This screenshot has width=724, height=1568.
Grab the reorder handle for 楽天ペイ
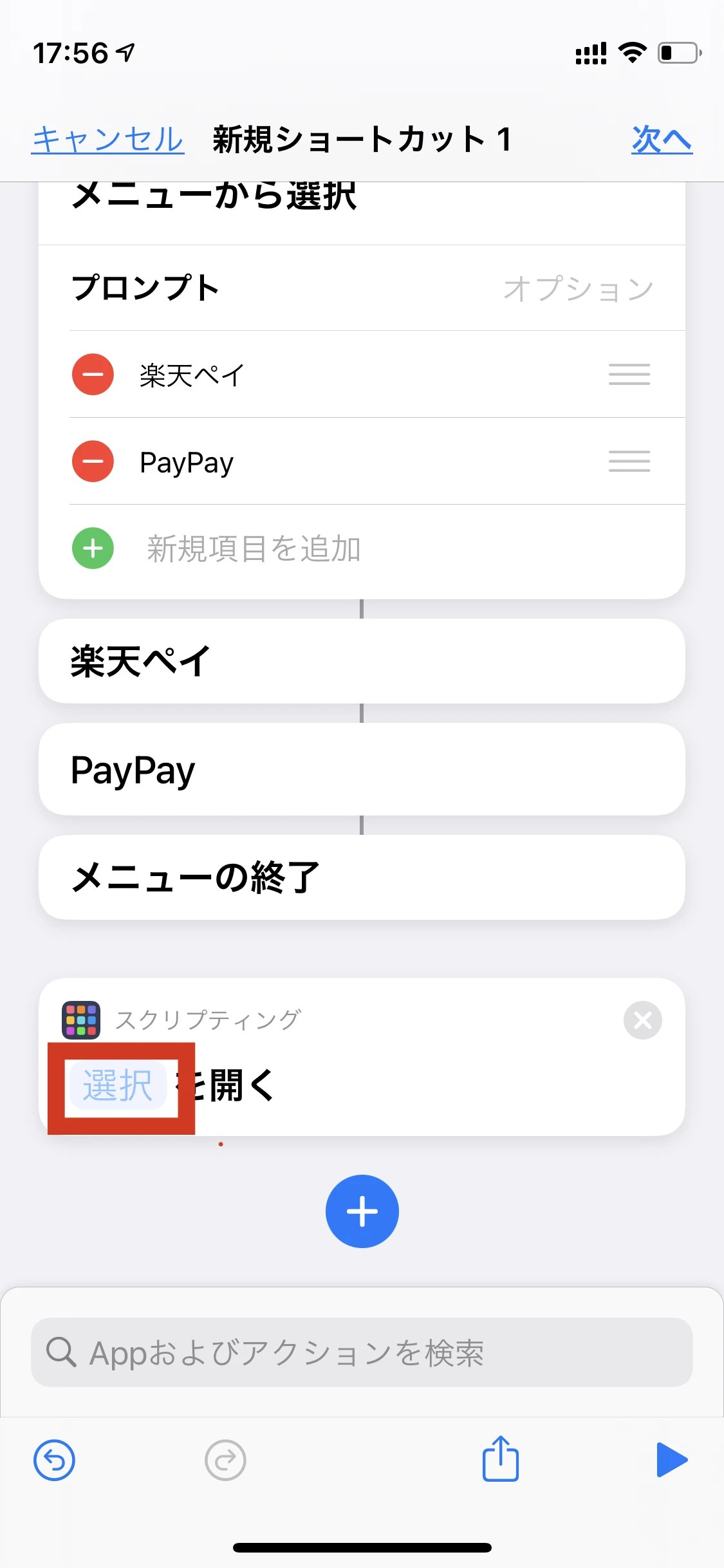[x=629, y=375]
